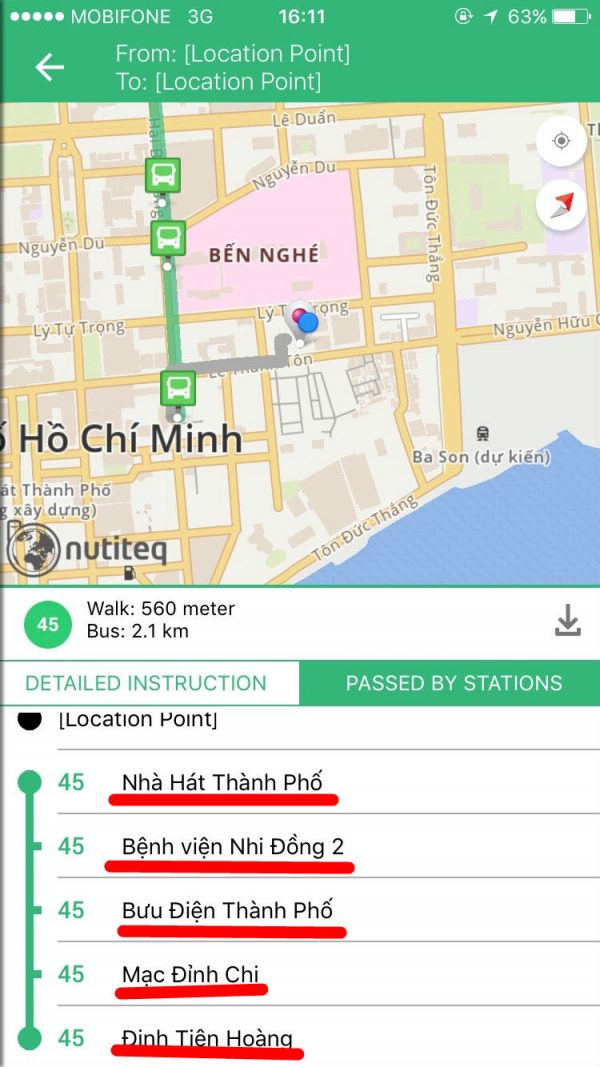Select Bệnh viện Nhi Đồng 2 stop
This screenshot has height=1067, width=600.
coord(232,846)
